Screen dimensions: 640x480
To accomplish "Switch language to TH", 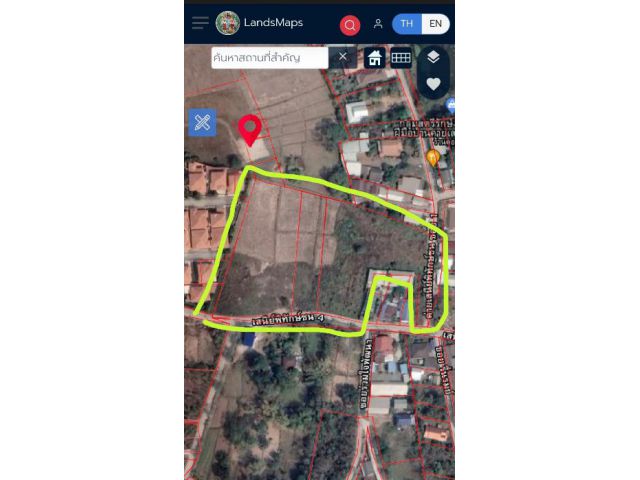I will 407,24.
